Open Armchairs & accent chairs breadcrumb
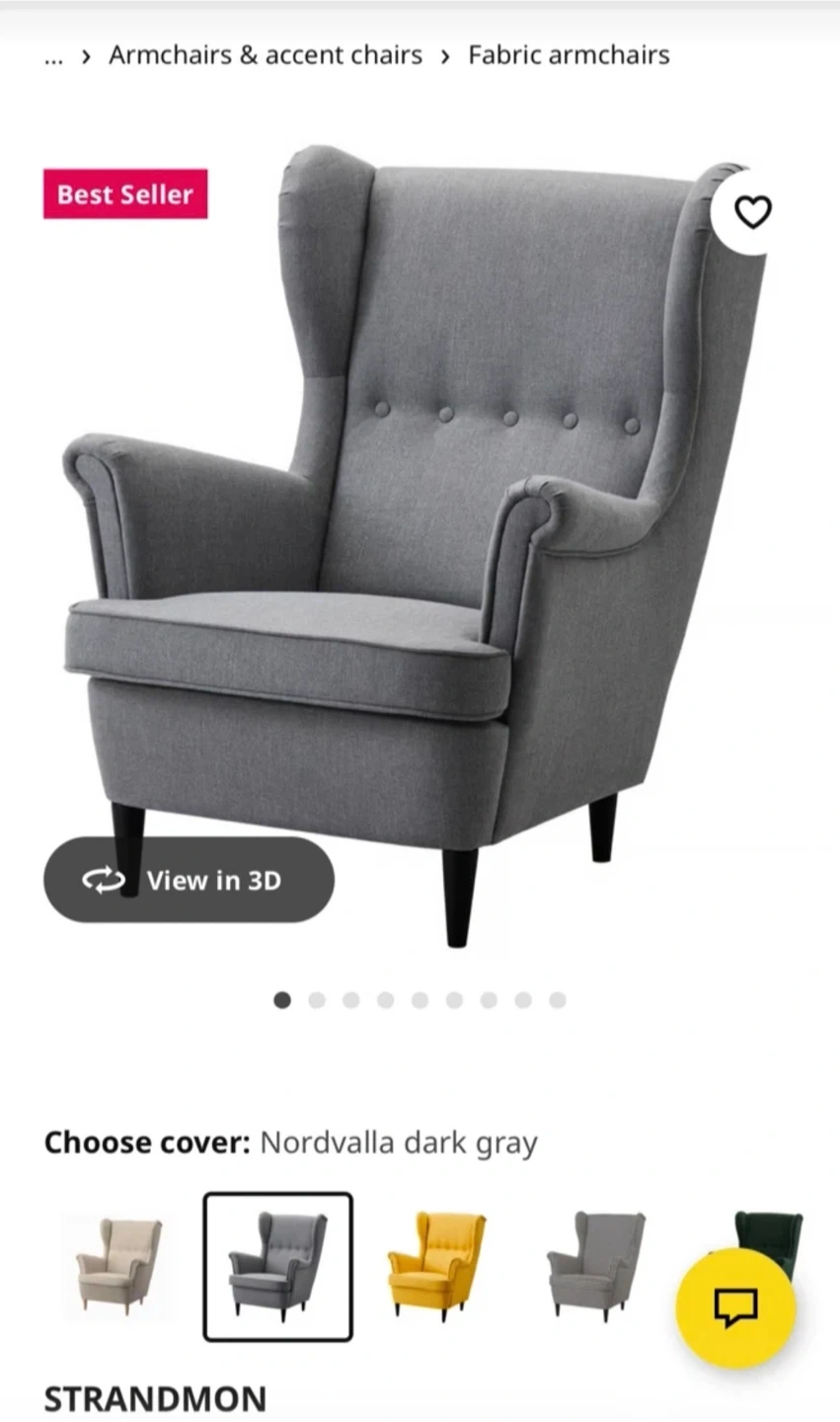This screenshot has height=1422, width=840. coord(265,55)
